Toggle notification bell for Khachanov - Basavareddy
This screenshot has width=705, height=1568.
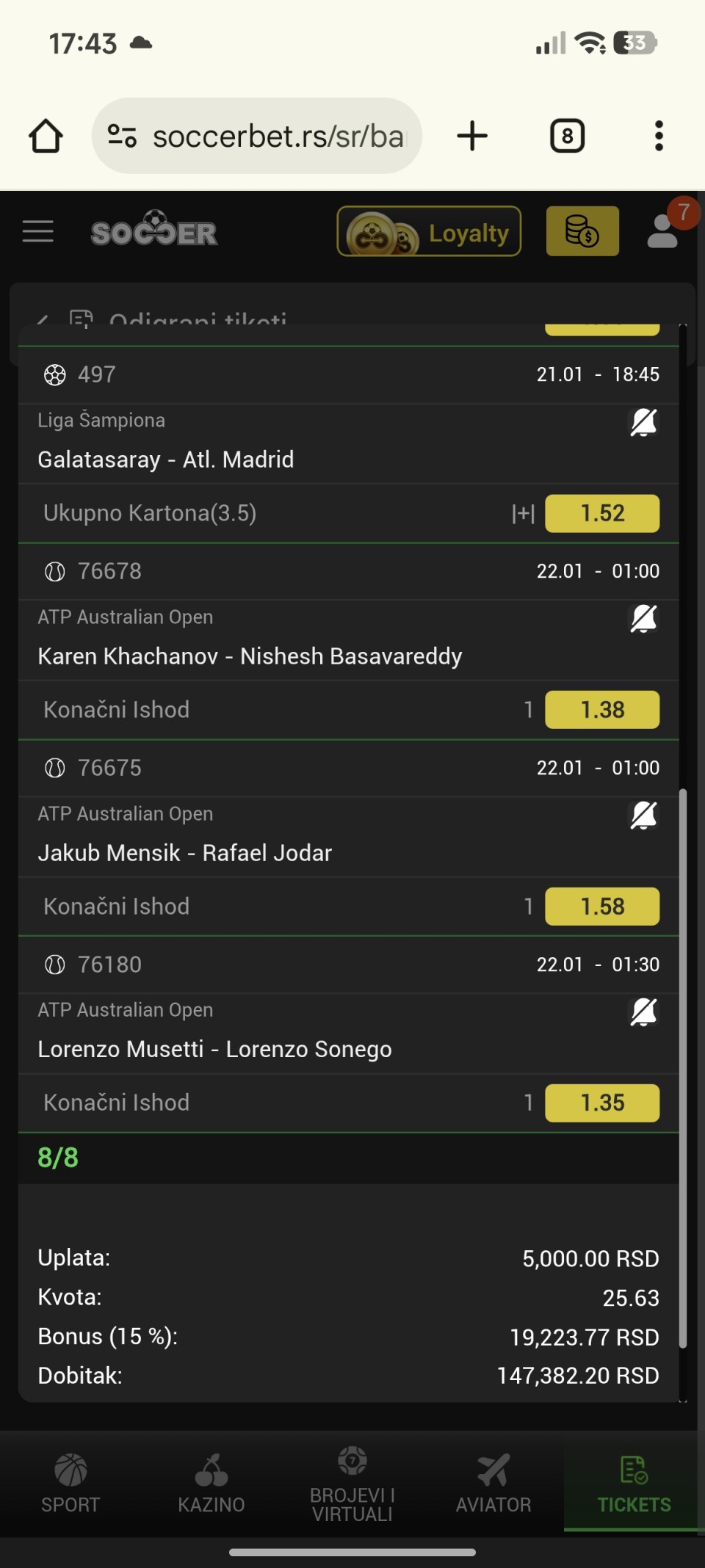643,619
